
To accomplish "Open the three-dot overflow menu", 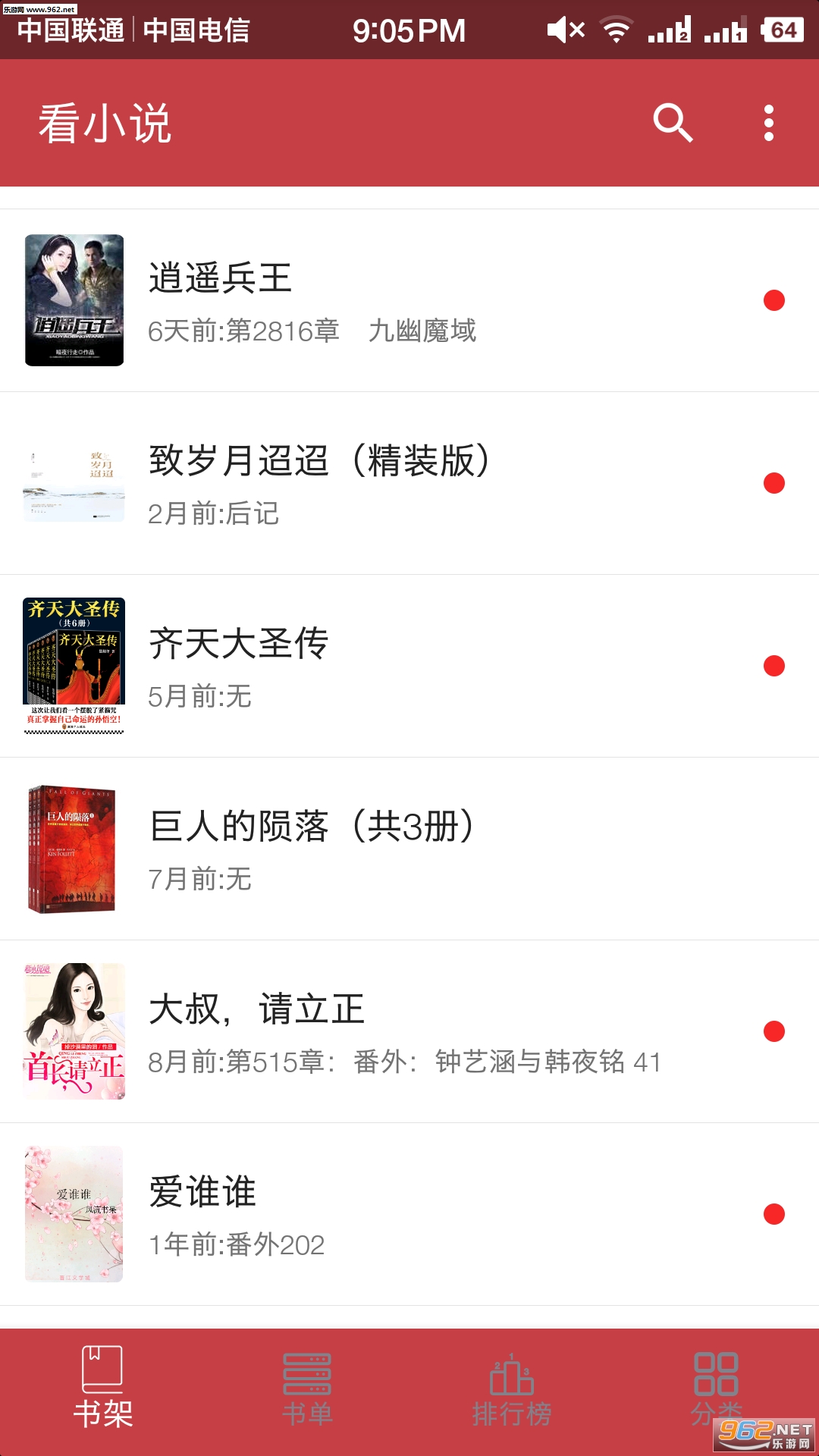I will pyautogui.click(x=768, y=123).
